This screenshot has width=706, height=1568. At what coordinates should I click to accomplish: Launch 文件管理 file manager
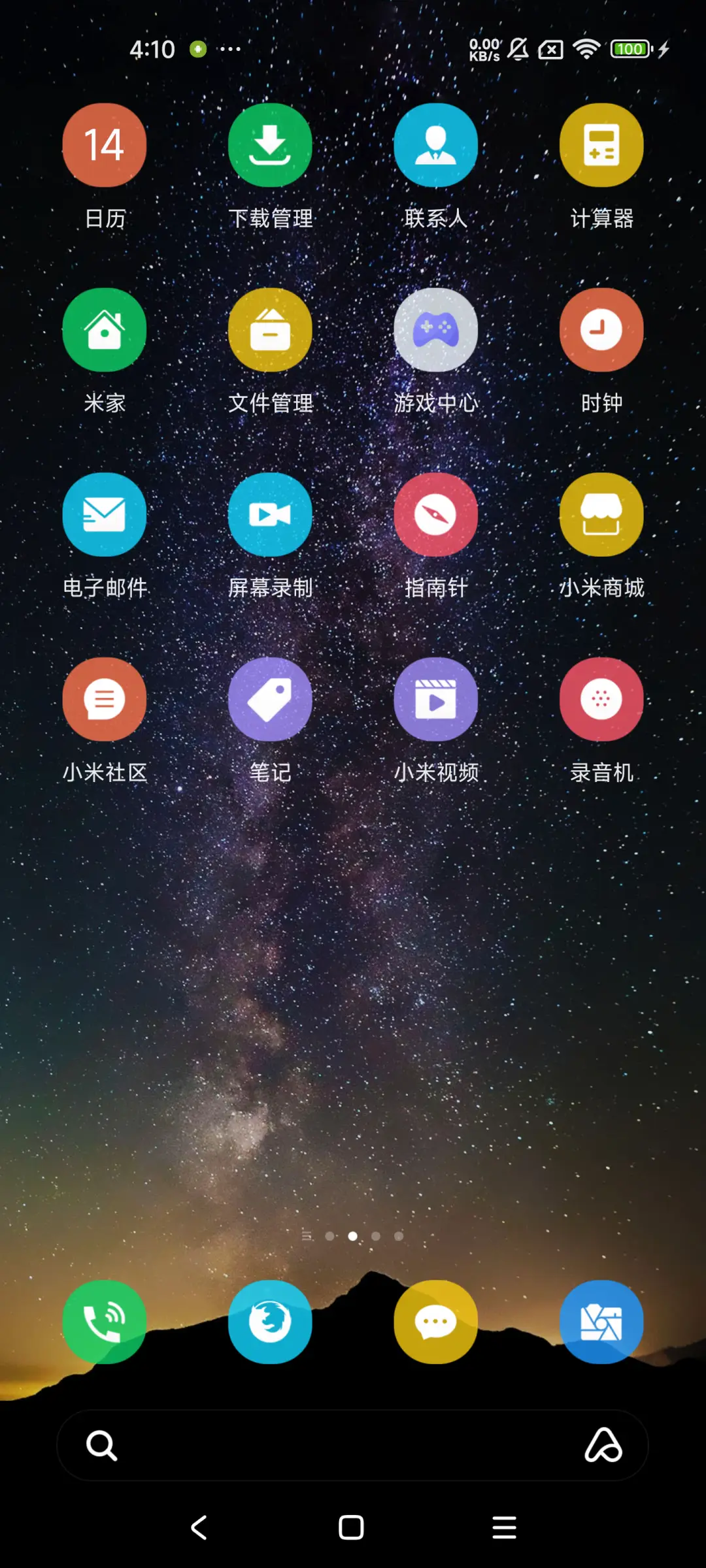(x=271, y=330)
